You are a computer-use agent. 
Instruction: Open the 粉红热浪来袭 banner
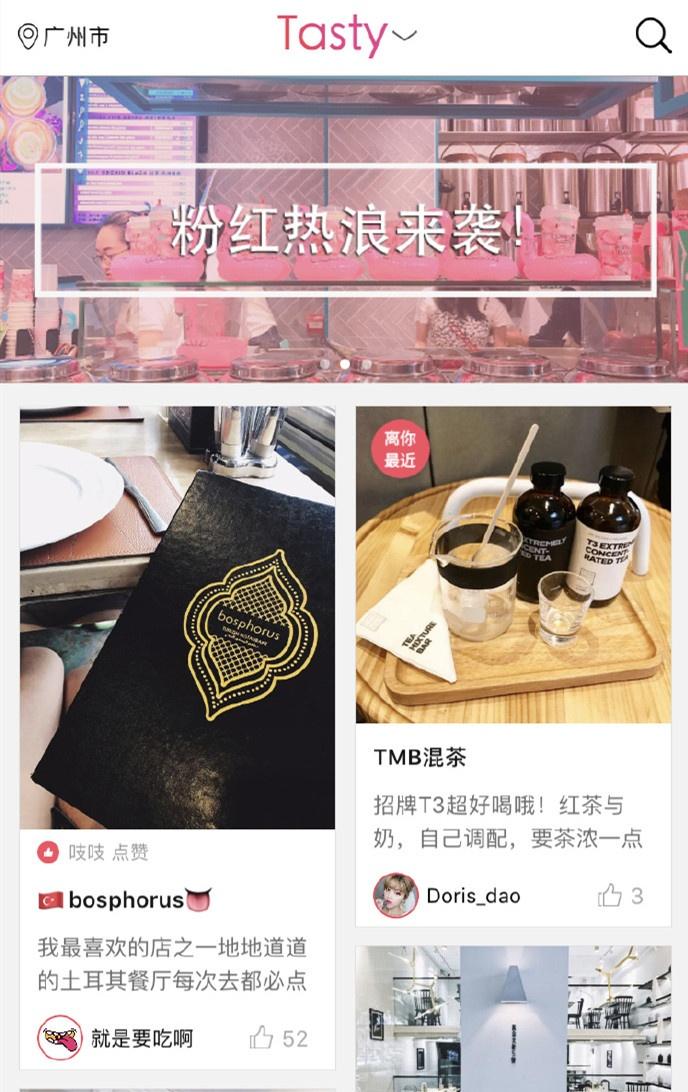344,230
